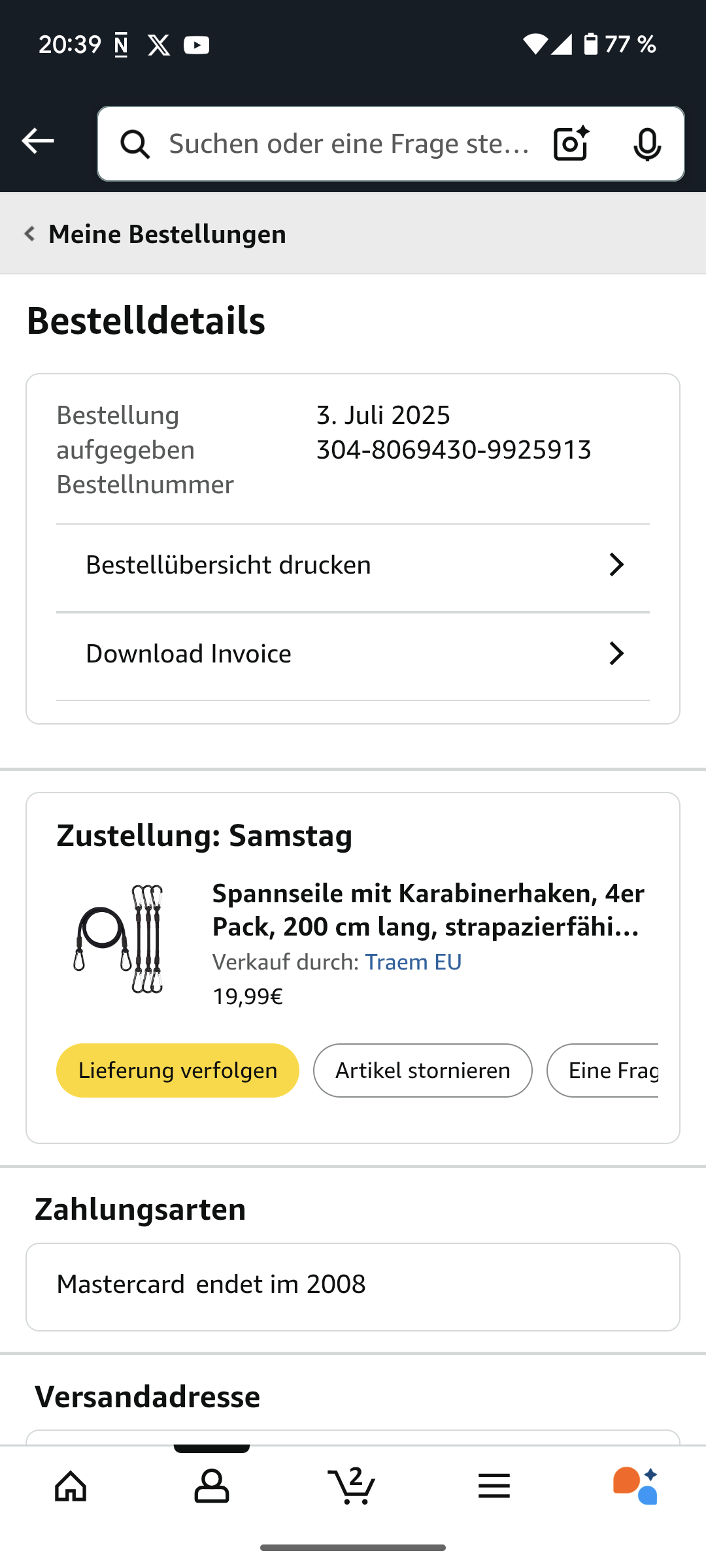Image resolution: width=706 pixels, height=1568 pixels.
Task: Open the hamburger menu tab
Action: click(494, 1486)
